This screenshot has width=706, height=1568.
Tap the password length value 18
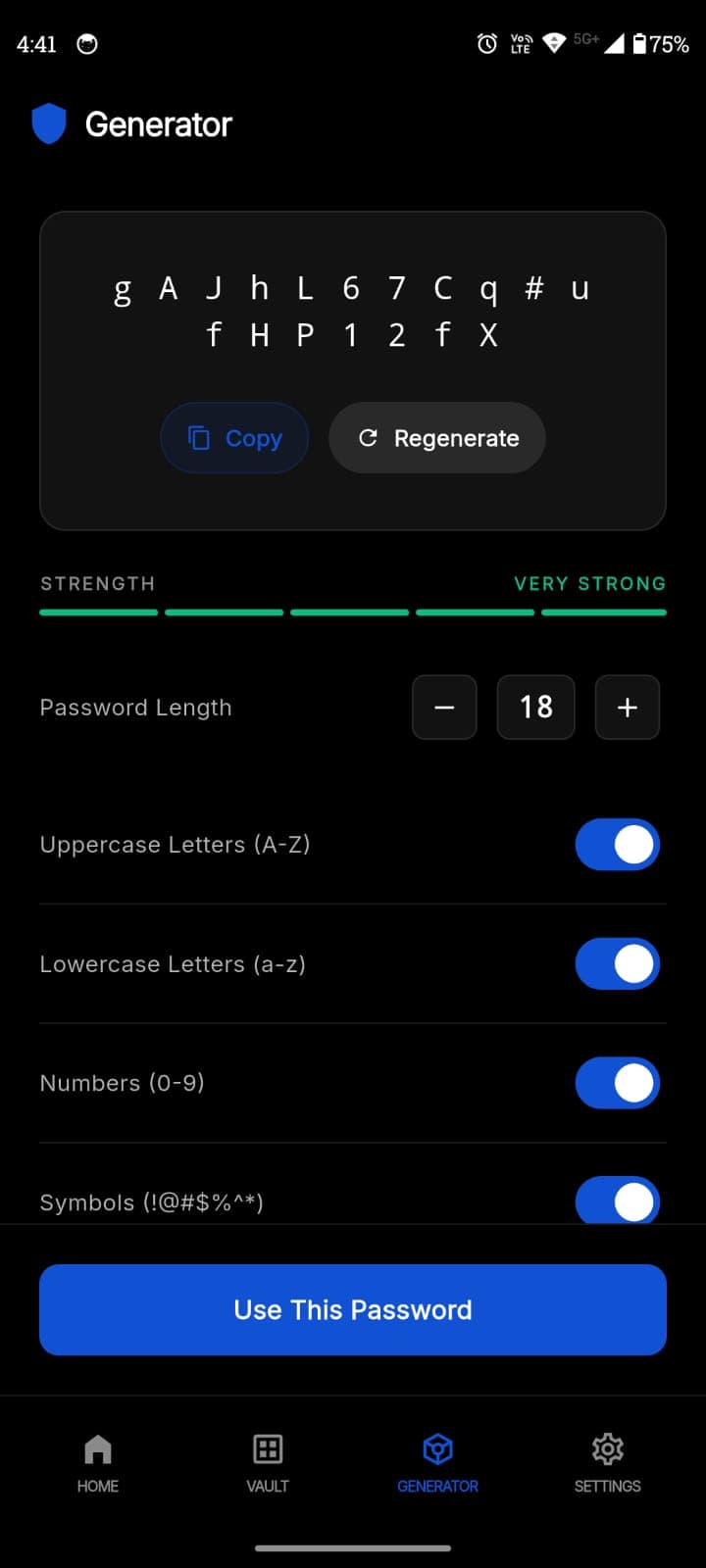pyautogui.click(x=535, y=708)
